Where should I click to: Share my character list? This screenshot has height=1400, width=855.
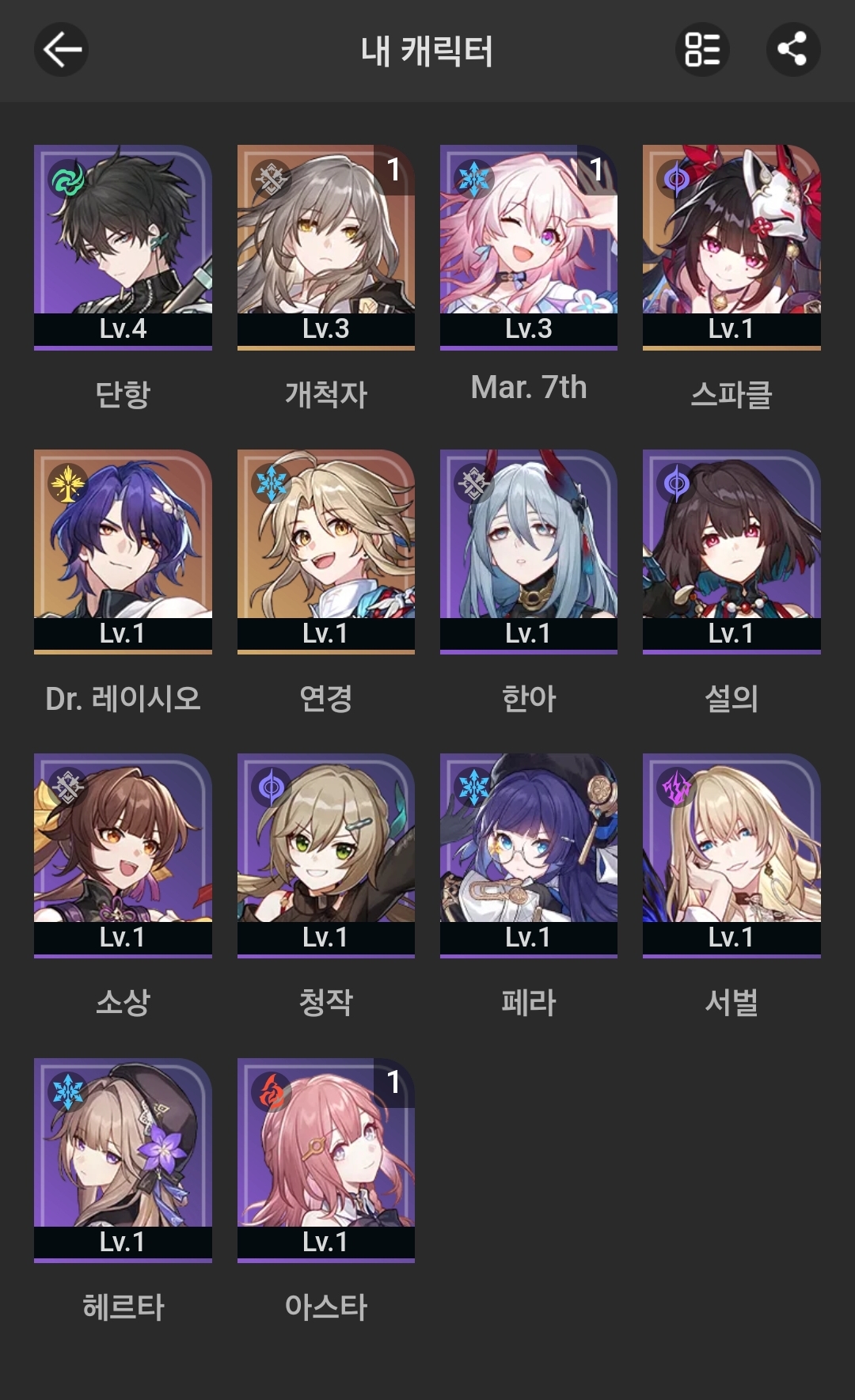(792, 50)
